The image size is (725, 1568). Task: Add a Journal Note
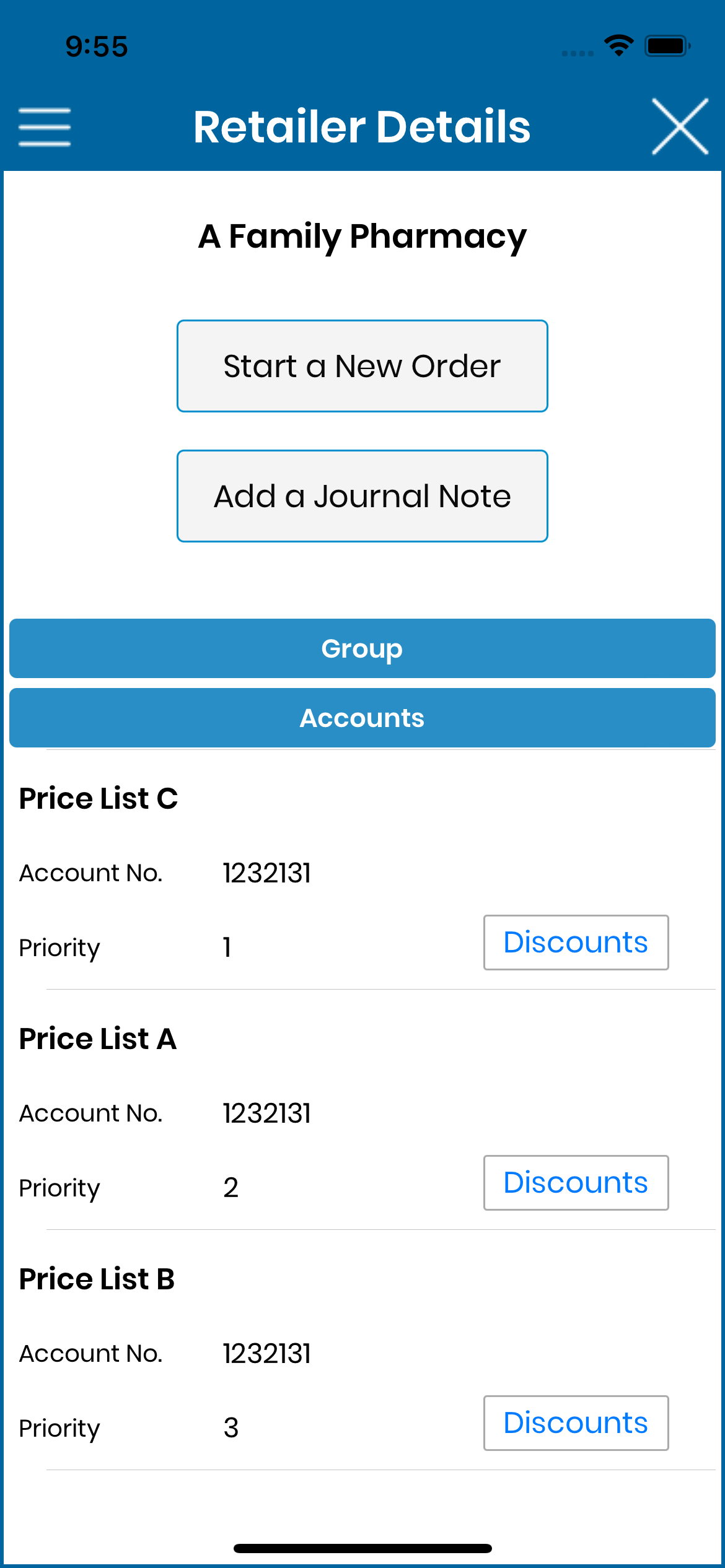[x=362, y=496]
